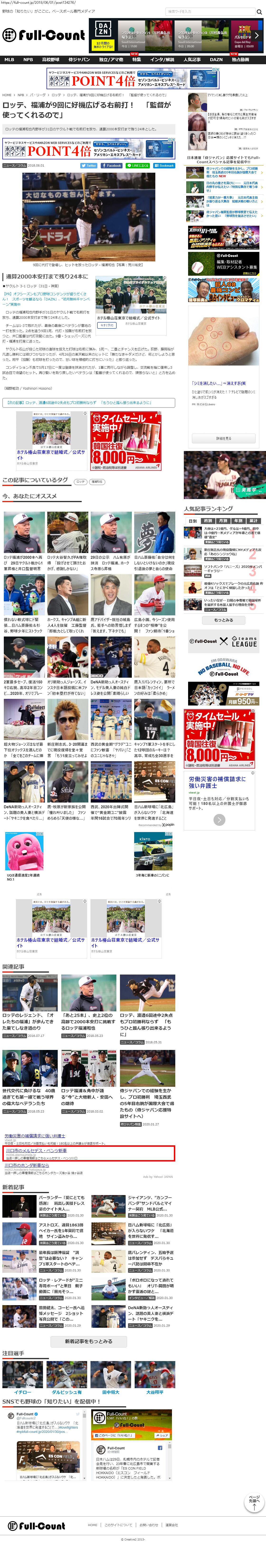Open the HOME breadcrumb link
Screen dimensions: 266x1568
point(7,95)
